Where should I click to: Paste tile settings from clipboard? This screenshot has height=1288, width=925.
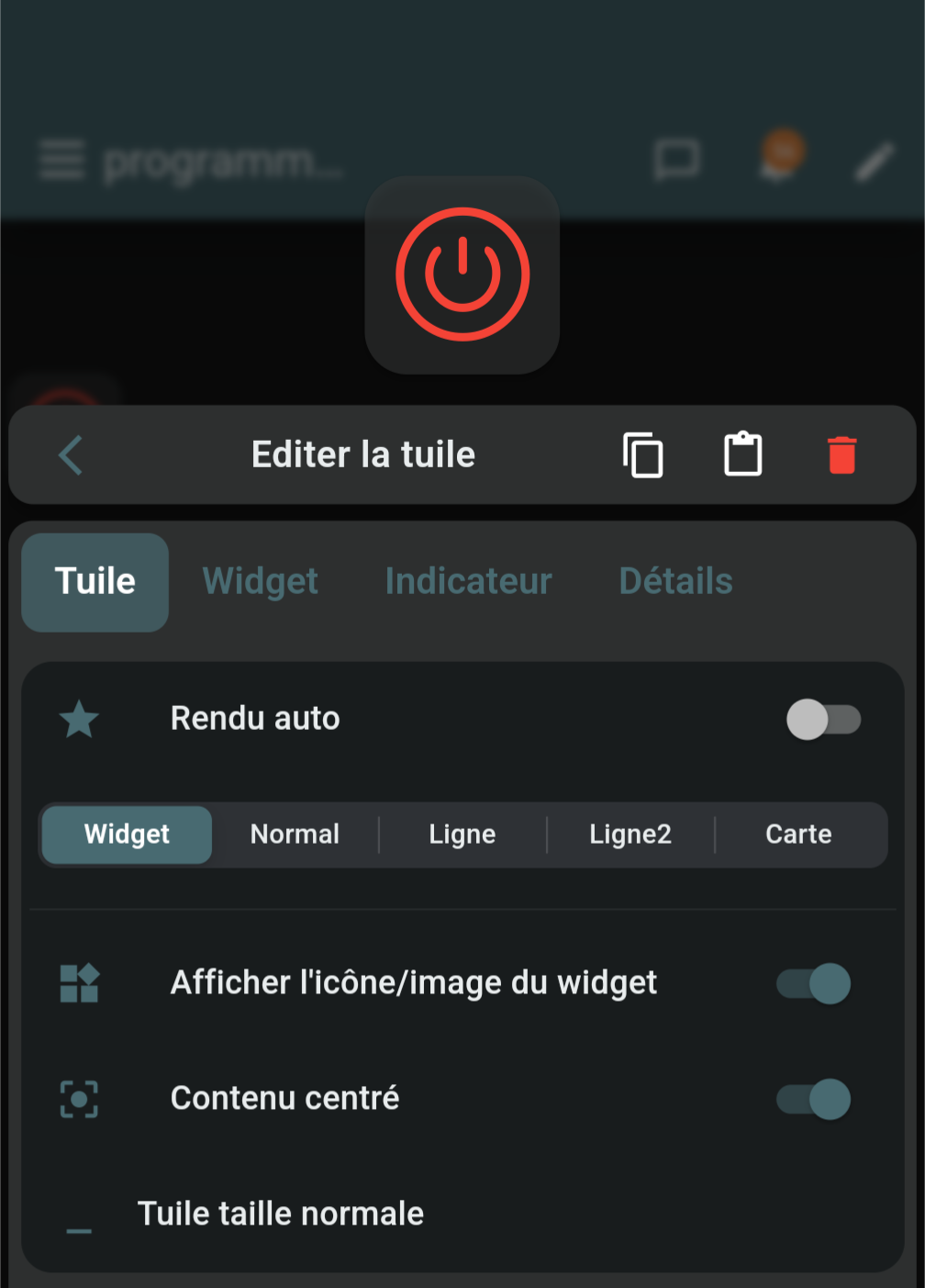pos(742,454)
